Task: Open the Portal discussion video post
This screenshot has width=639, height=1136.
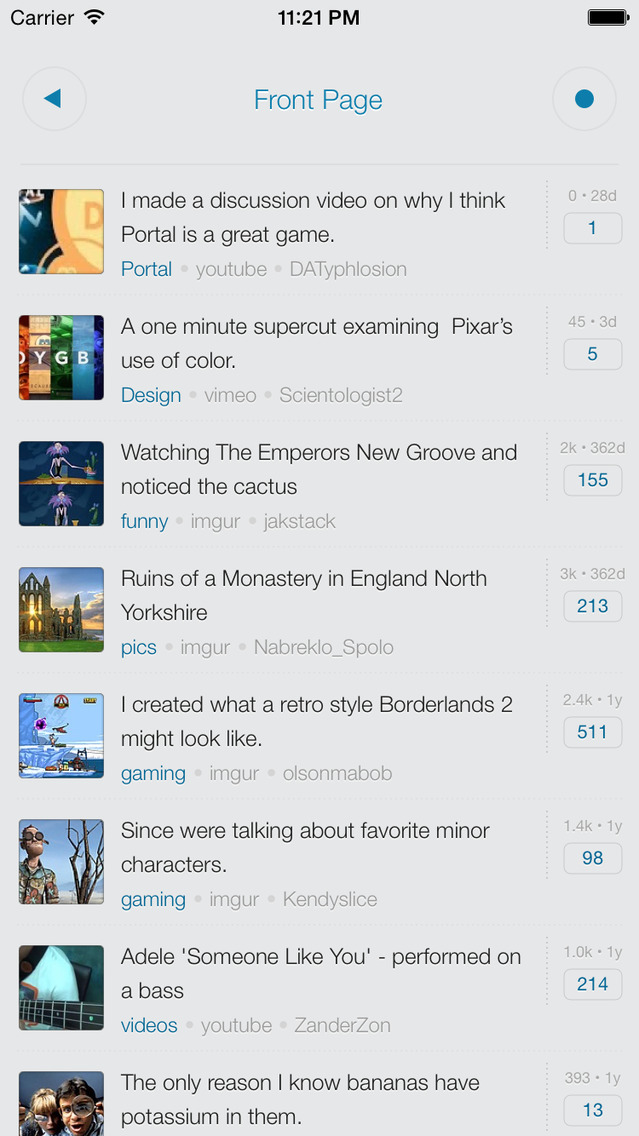Action: tap(313, 217)
